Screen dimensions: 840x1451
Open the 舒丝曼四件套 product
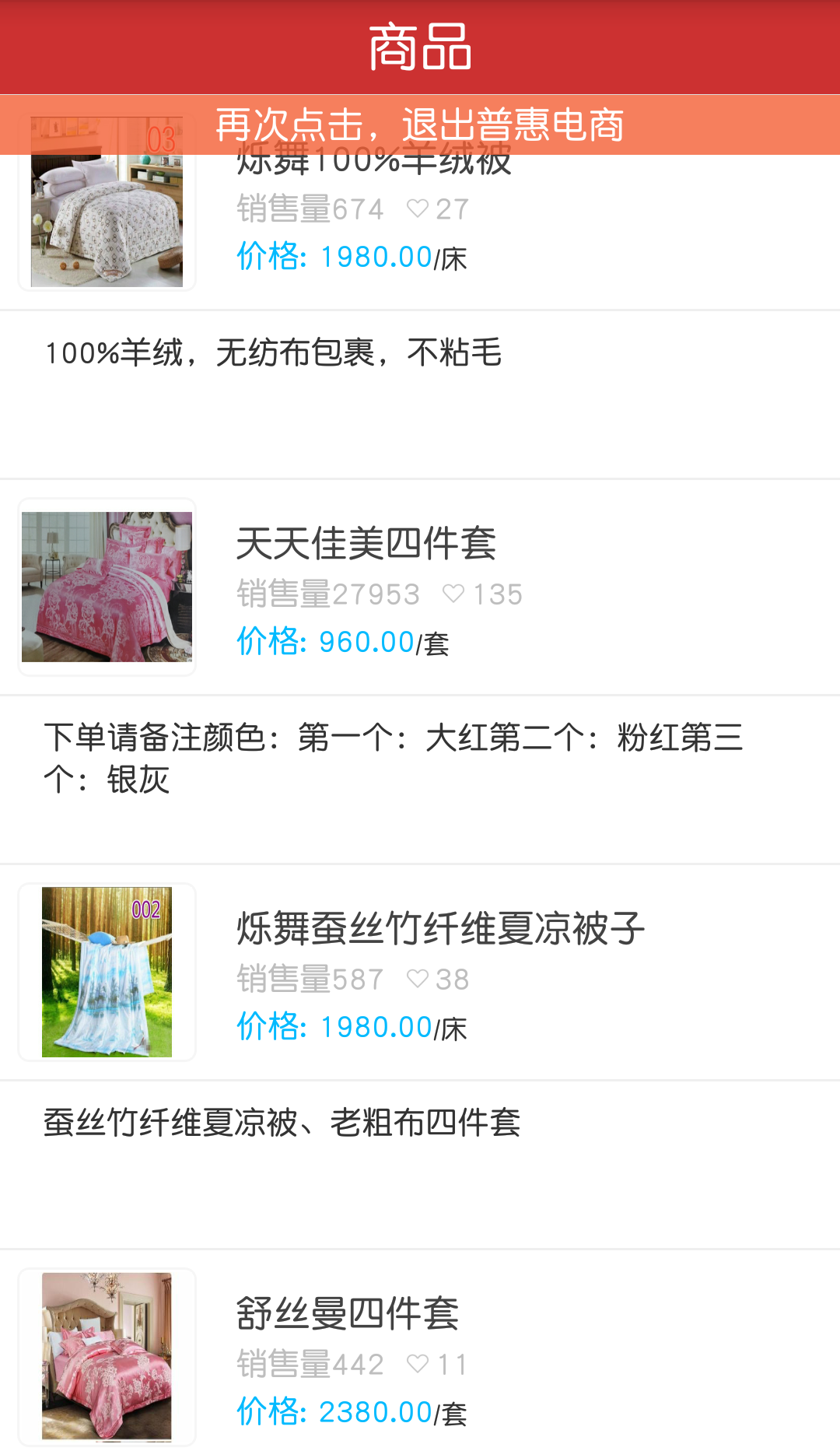click(x=347, y=1313)
